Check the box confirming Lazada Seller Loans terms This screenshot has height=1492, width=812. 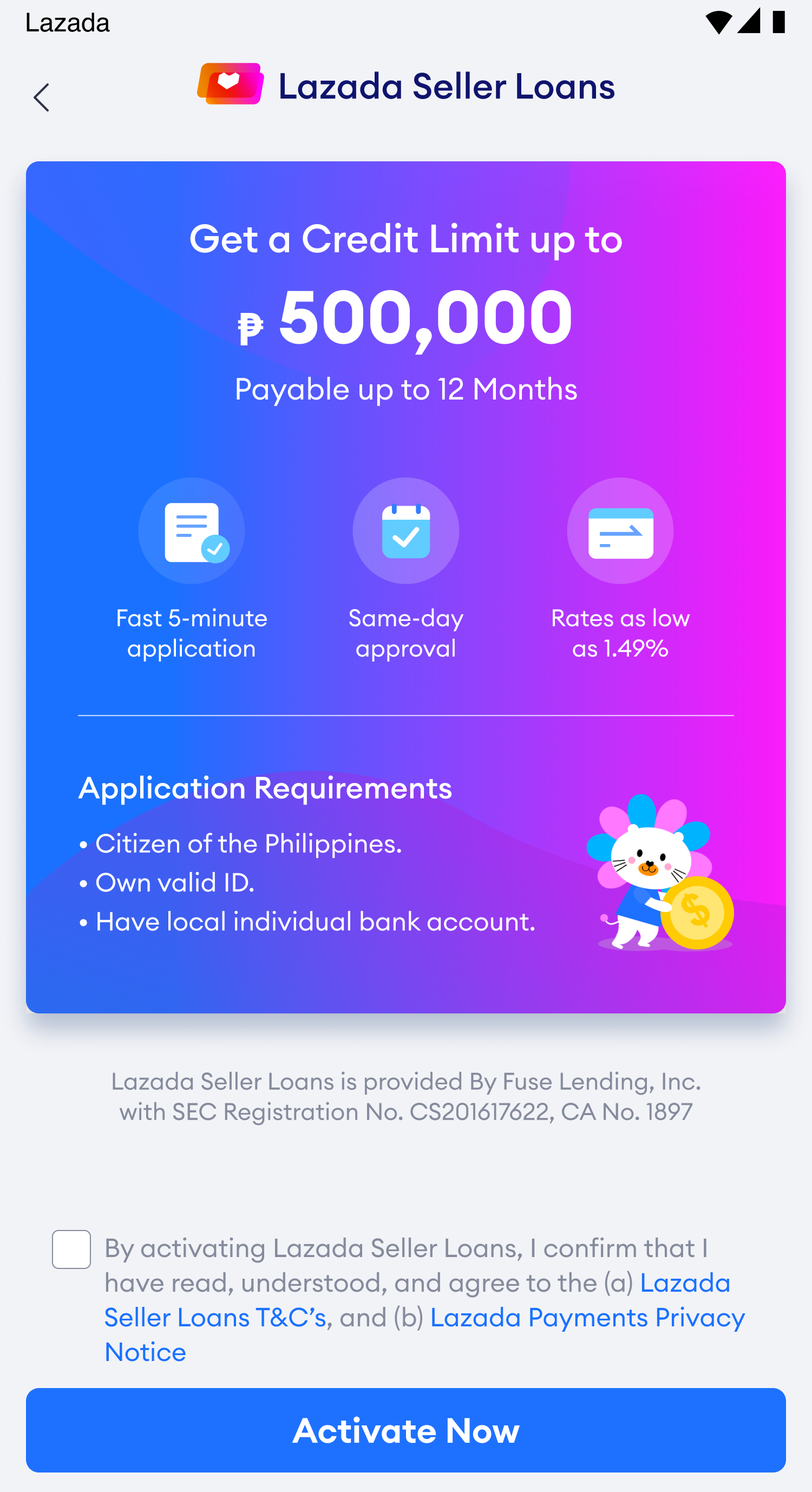point(71,1249)
